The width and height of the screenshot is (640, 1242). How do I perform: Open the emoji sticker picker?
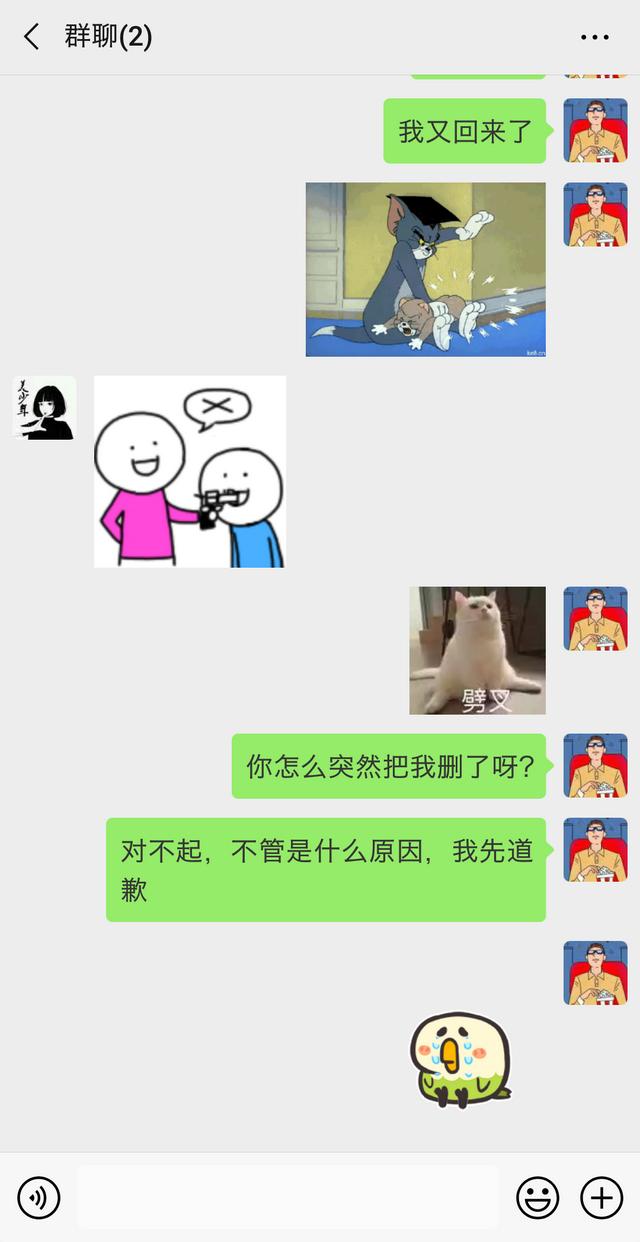pos(537,1197)
